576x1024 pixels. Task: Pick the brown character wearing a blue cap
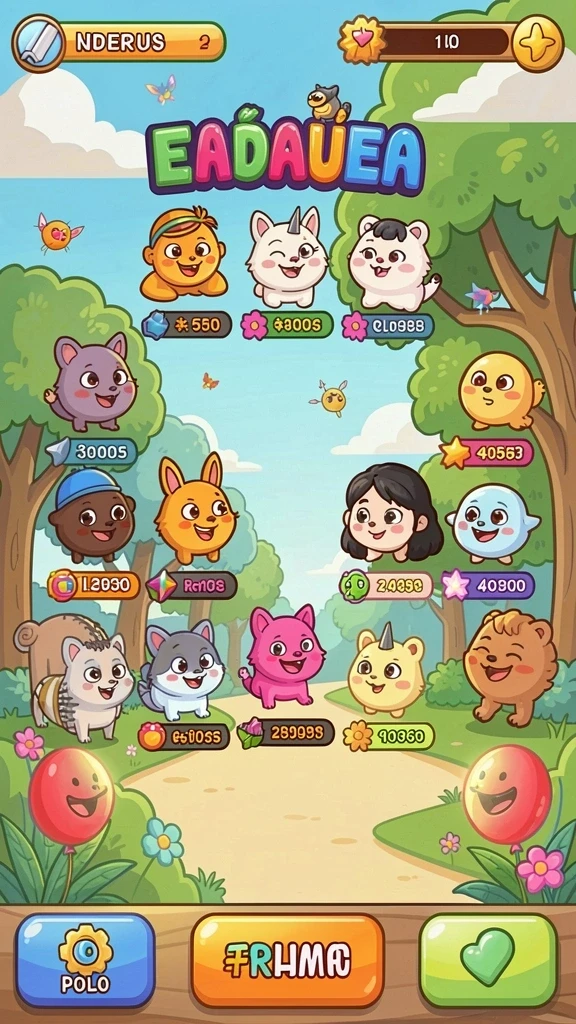(91, 516)
